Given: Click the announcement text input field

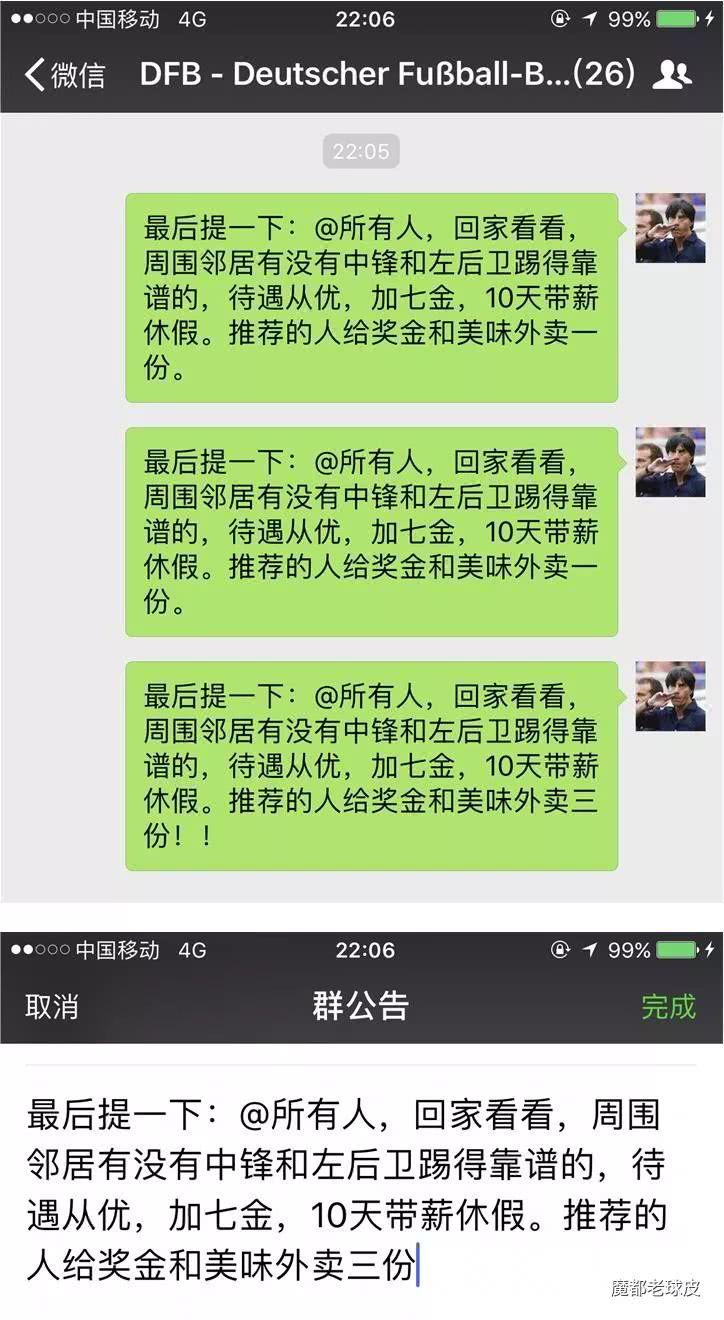Looking at the screenshot, I should 360,1170.
